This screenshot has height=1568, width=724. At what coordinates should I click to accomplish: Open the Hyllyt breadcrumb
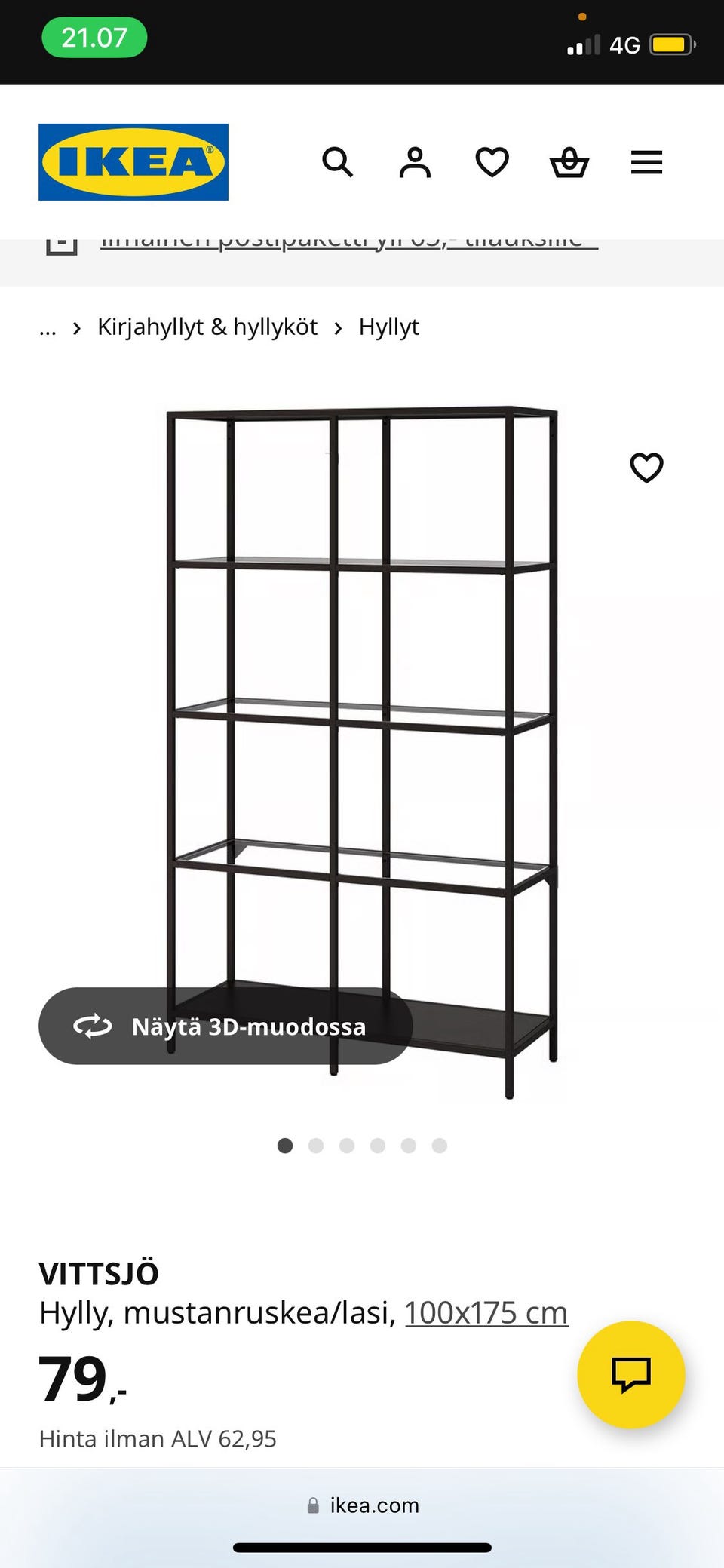388,327
